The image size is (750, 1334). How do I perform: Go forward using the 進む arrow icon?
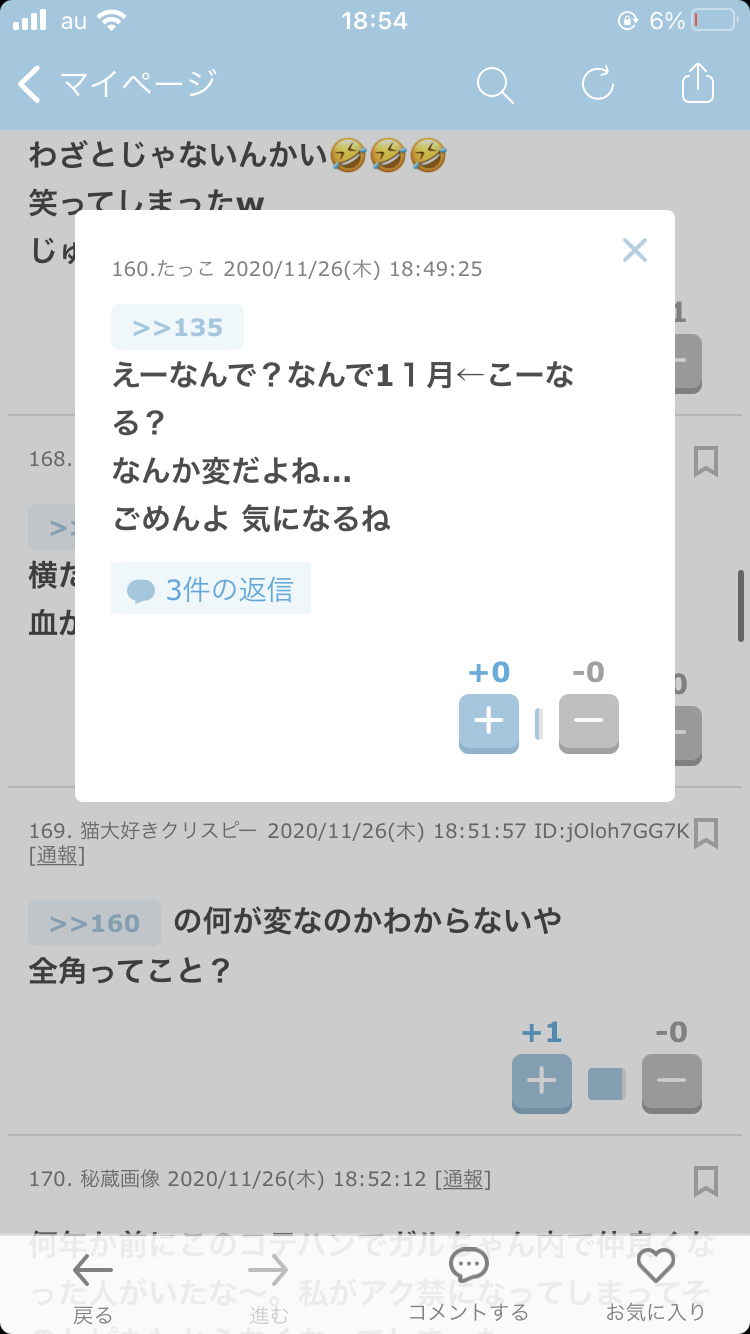pos(265,1271)
